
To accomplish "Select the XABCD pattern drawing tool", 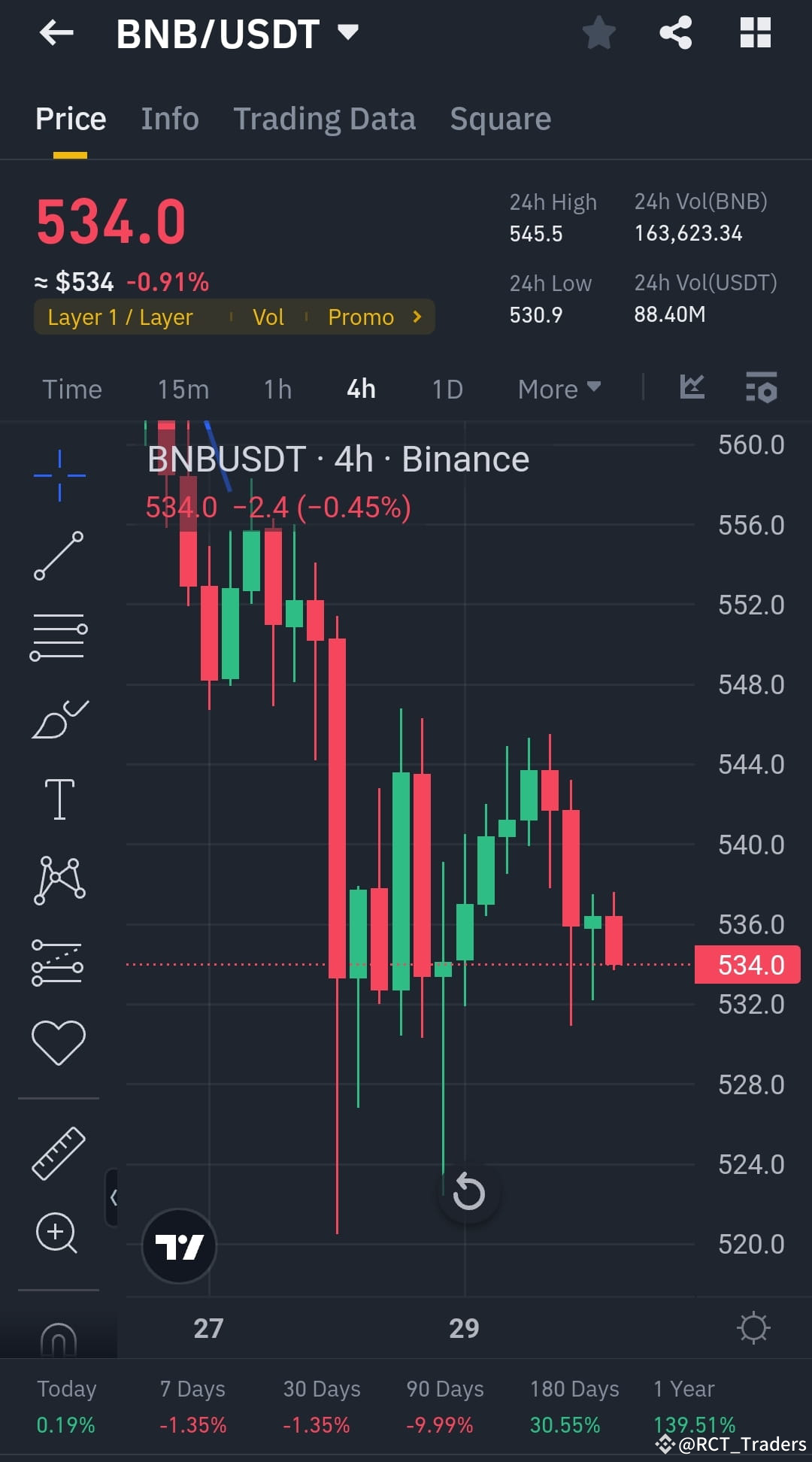I will [58, 880].
